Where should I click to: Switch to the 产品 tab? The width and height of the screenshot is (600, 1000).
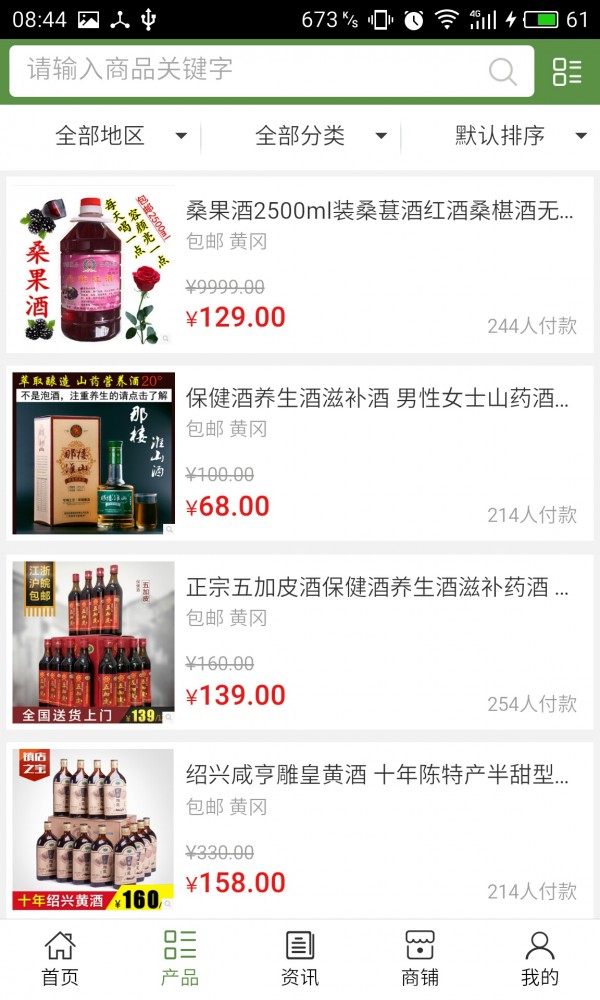tap(180, 958)
